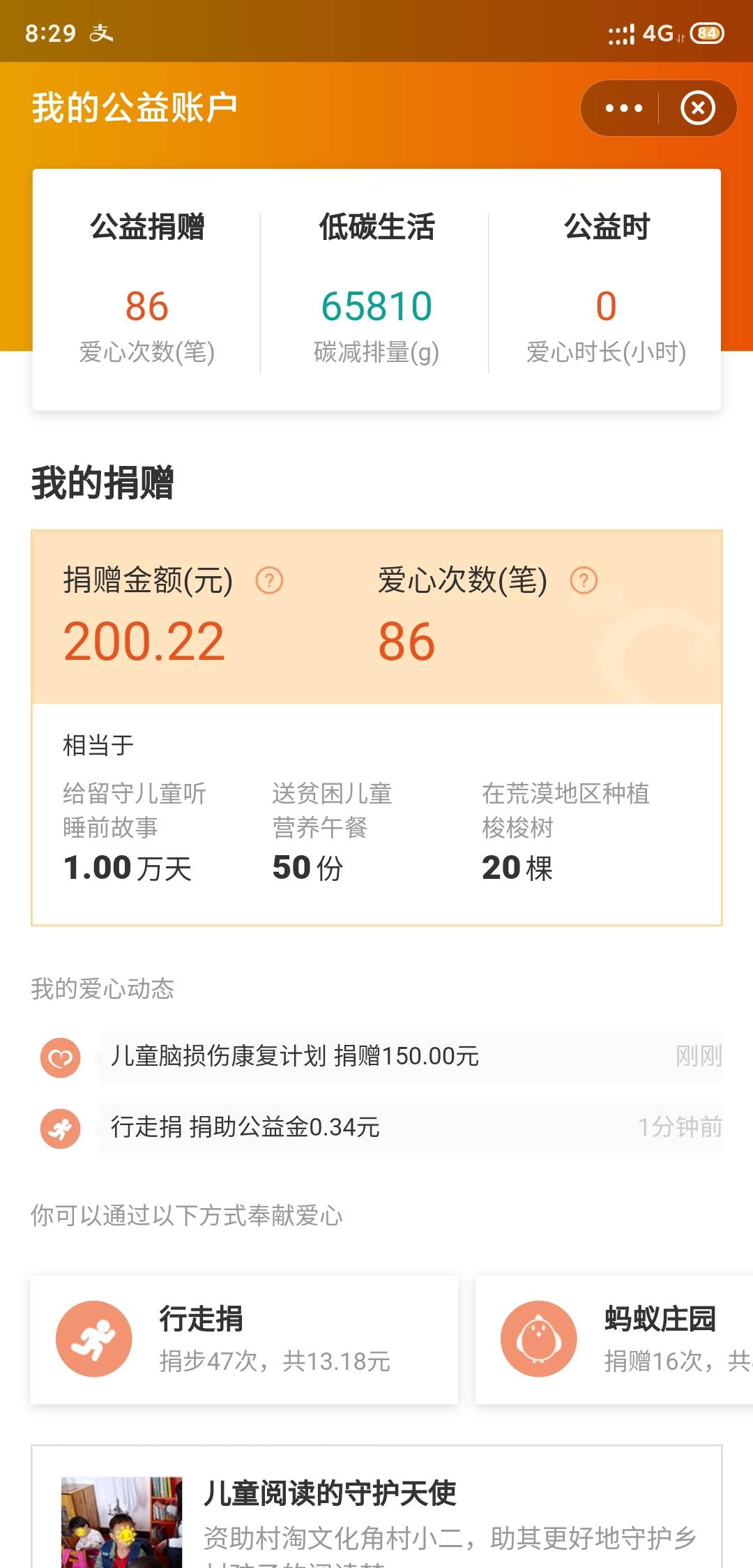Screen dimensions: 753x1568
Task: Open help tooltip beside 捐赠金额(元)
Action: [x=271, y=579]
